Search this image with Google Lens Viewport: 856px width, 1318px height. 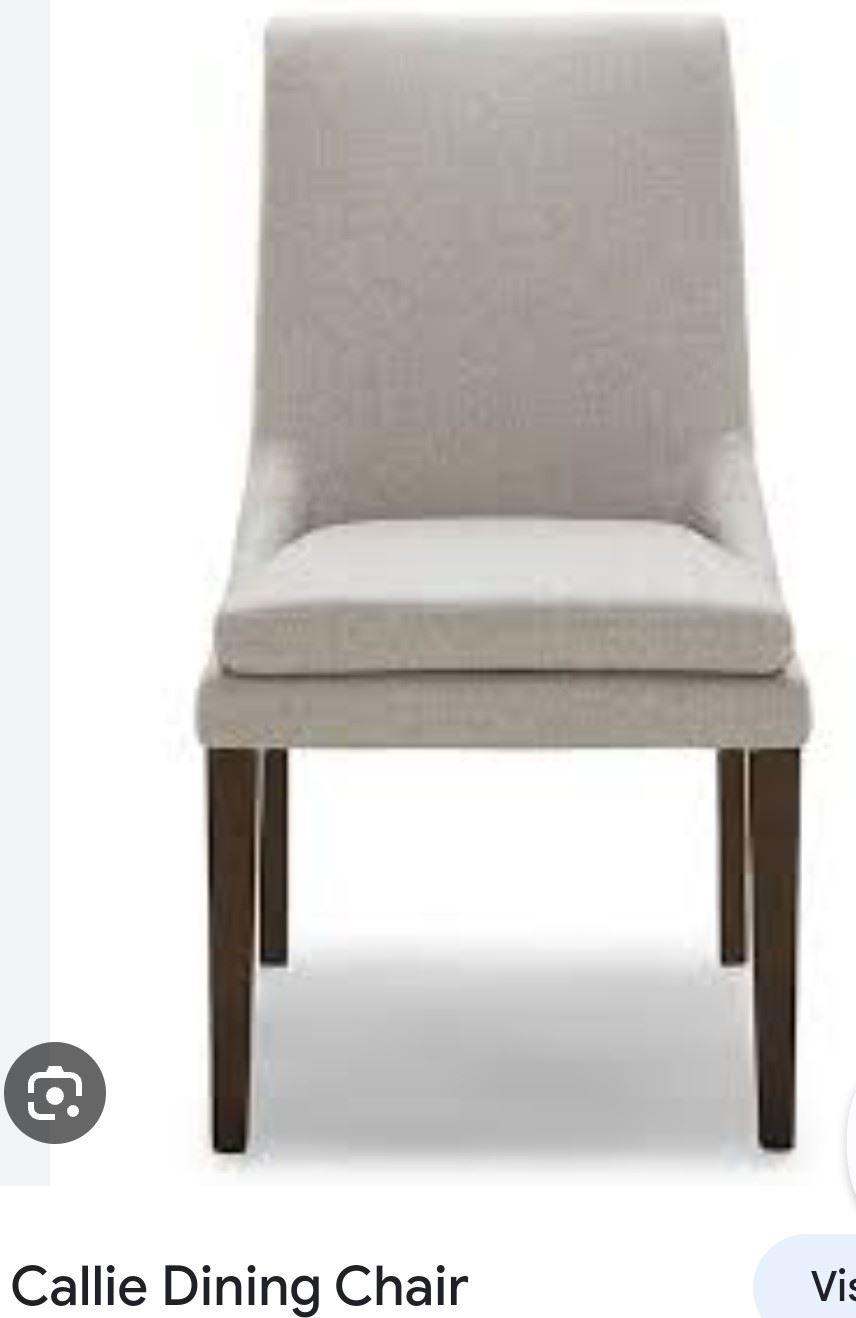tap(54, 1094)
